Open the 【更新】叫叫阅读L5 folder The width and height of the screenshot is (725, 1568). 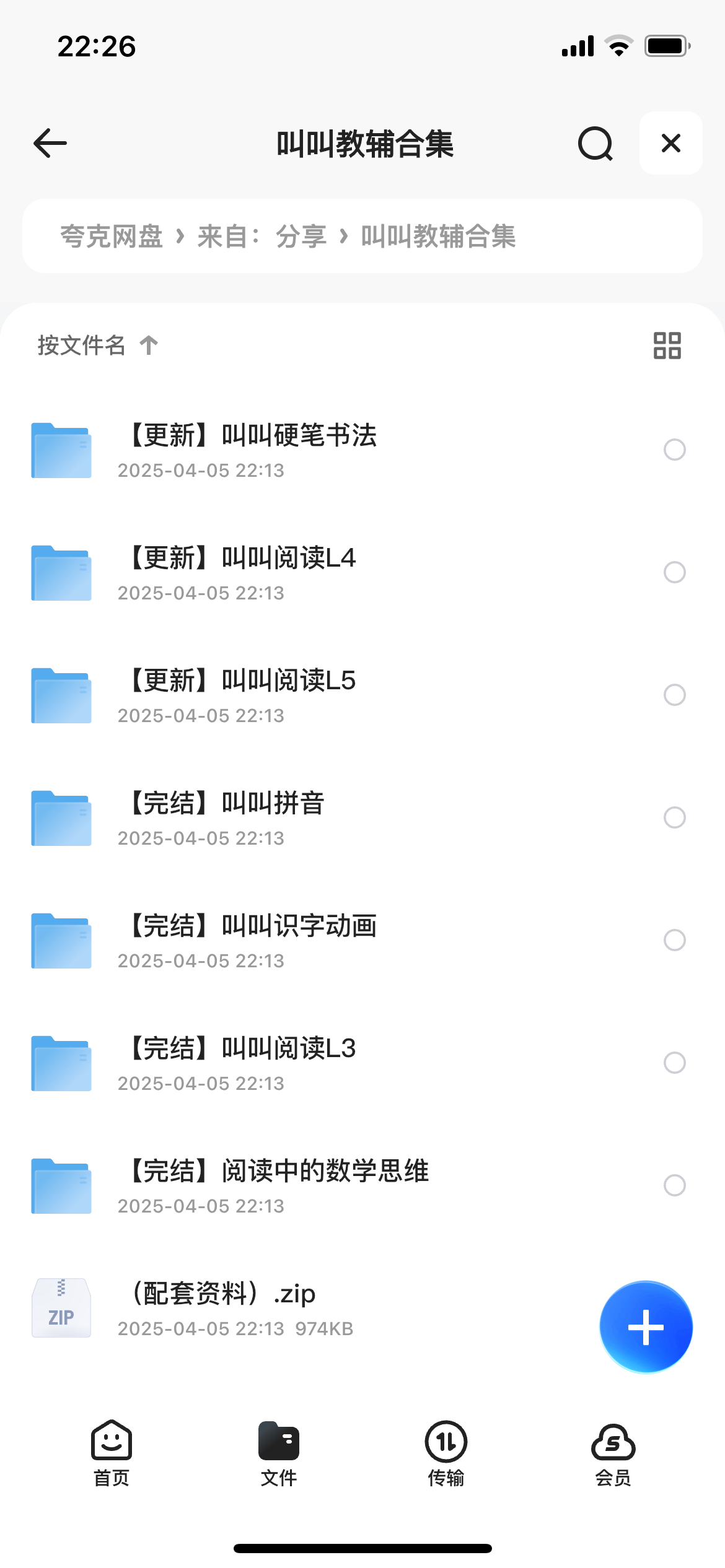(x=362, y=695)
